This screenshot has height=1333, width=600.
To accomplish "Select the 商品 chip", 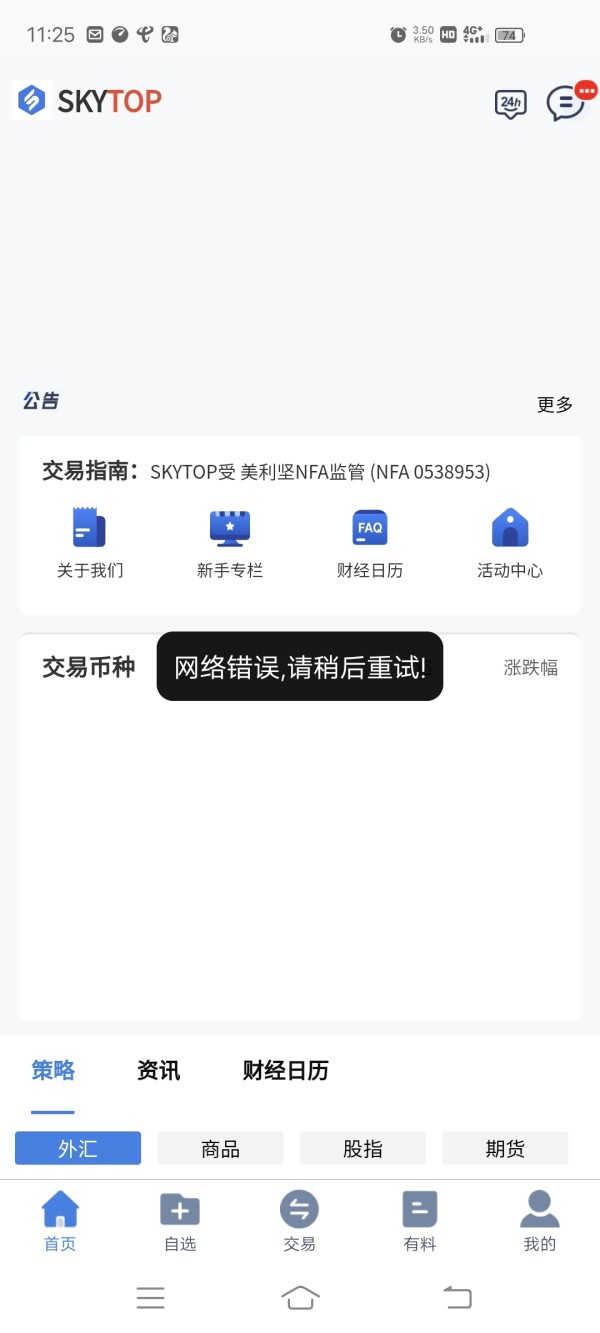I will (220, 1149).
